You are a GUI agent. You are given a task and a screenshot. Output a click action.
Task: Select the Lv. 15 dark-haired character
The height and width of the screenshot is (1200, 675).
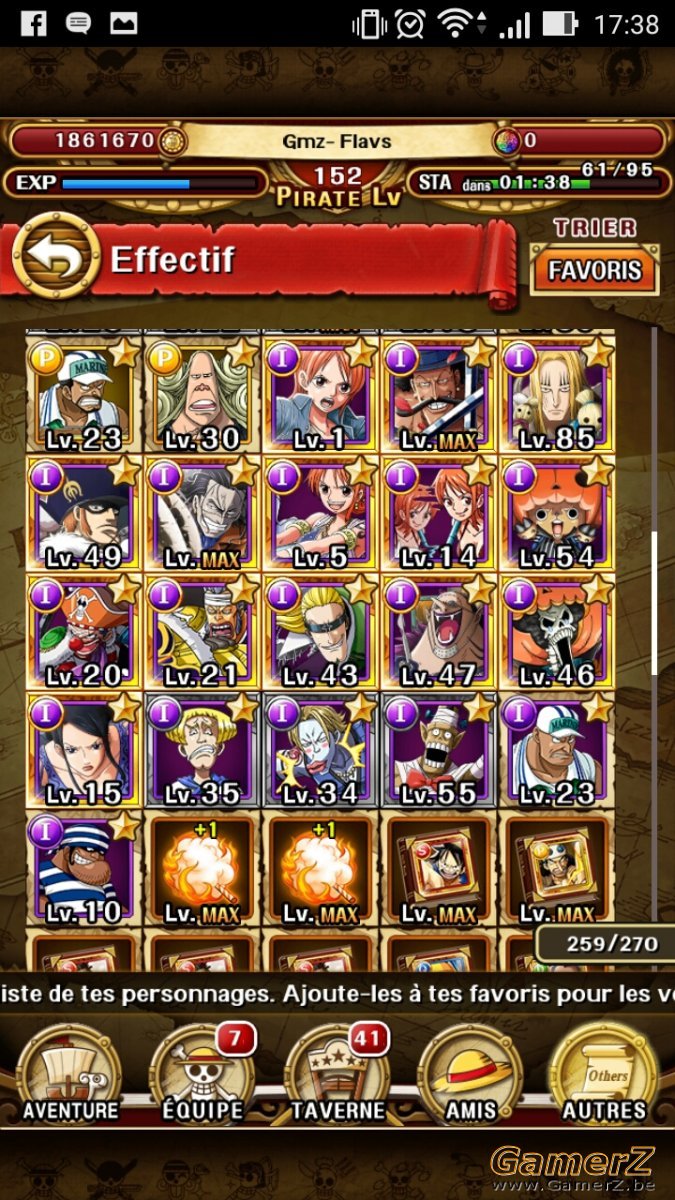pos(84,750)
